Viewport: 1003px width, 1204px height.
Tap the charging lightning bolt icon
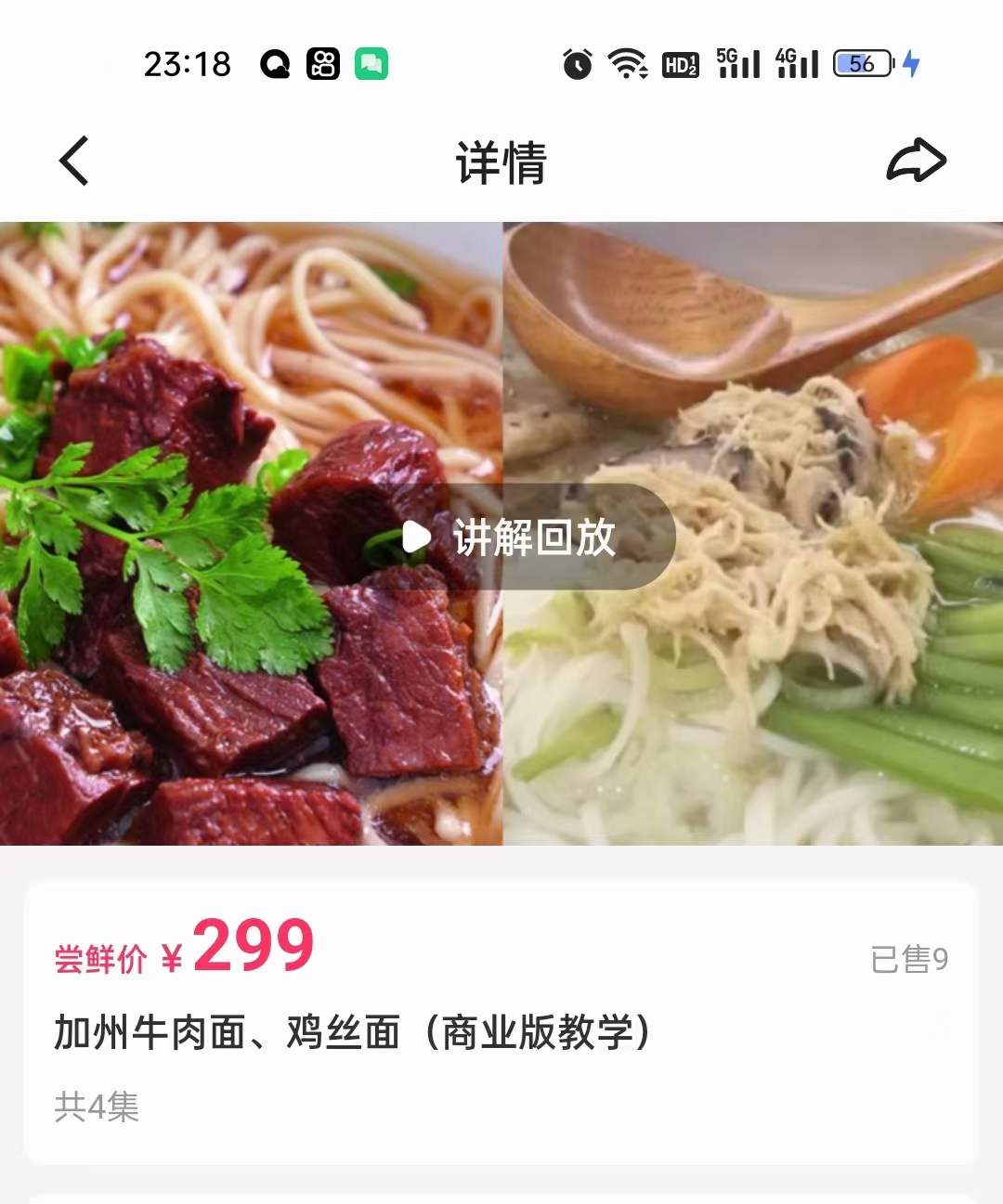[x=913, y=63]
